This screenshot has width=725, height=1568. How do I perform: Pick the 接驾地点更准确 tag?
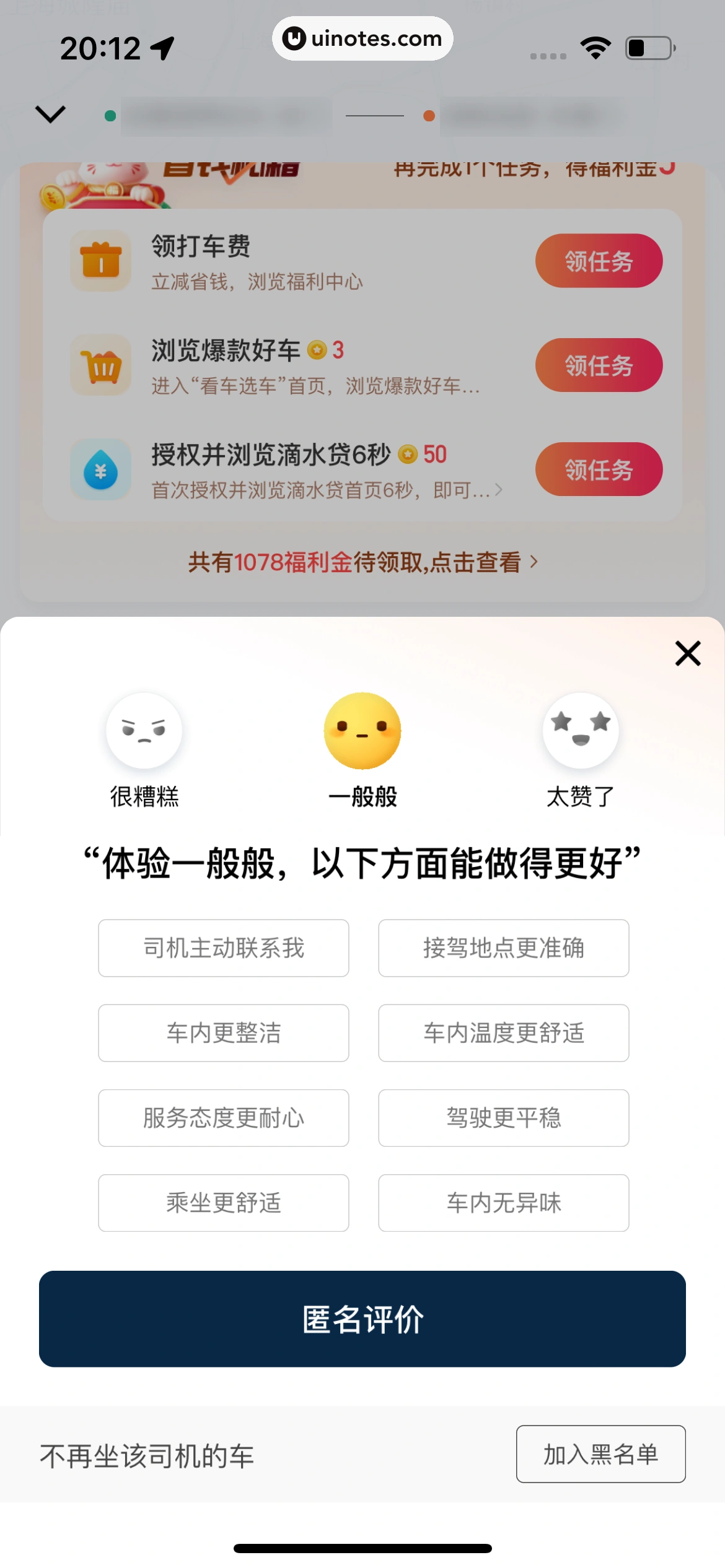[x=504, y=948]
